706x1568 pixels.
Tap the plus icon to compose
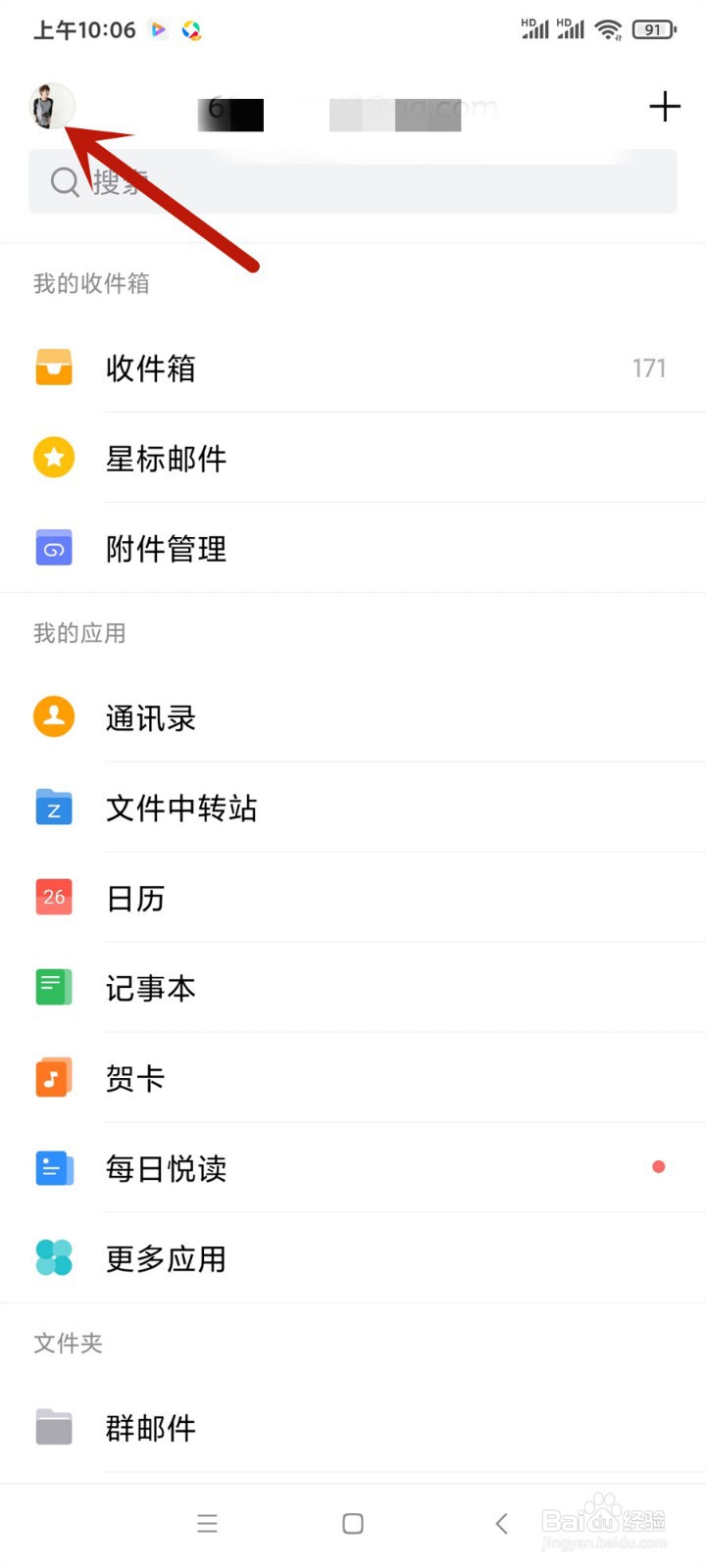click(x=665, y=106)
